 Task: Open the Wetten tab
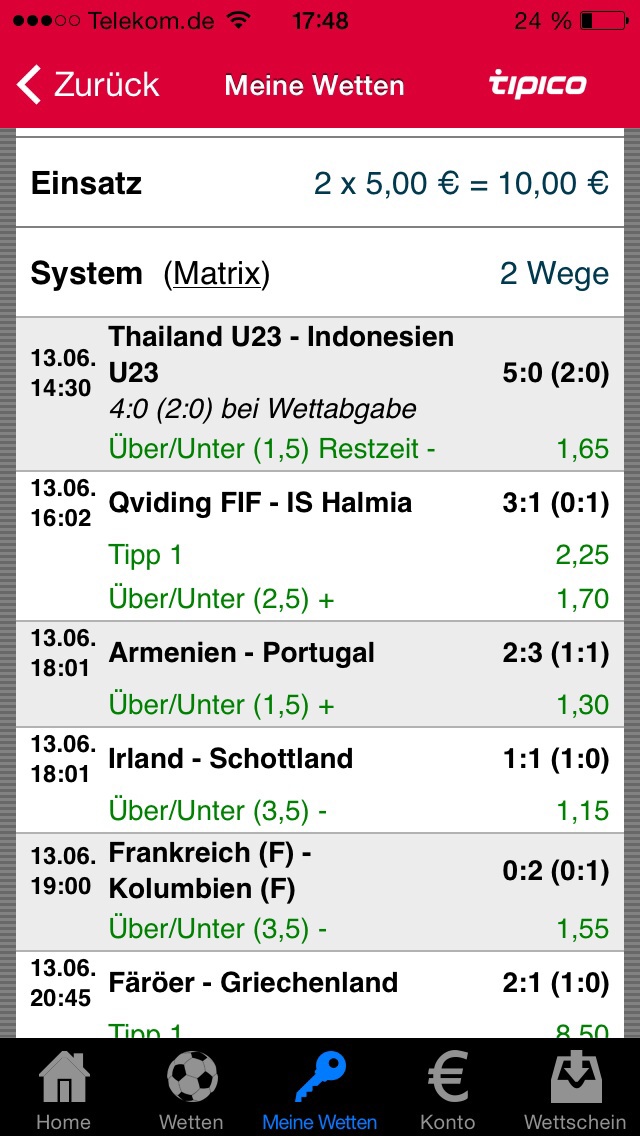(x=192, y=1089)
